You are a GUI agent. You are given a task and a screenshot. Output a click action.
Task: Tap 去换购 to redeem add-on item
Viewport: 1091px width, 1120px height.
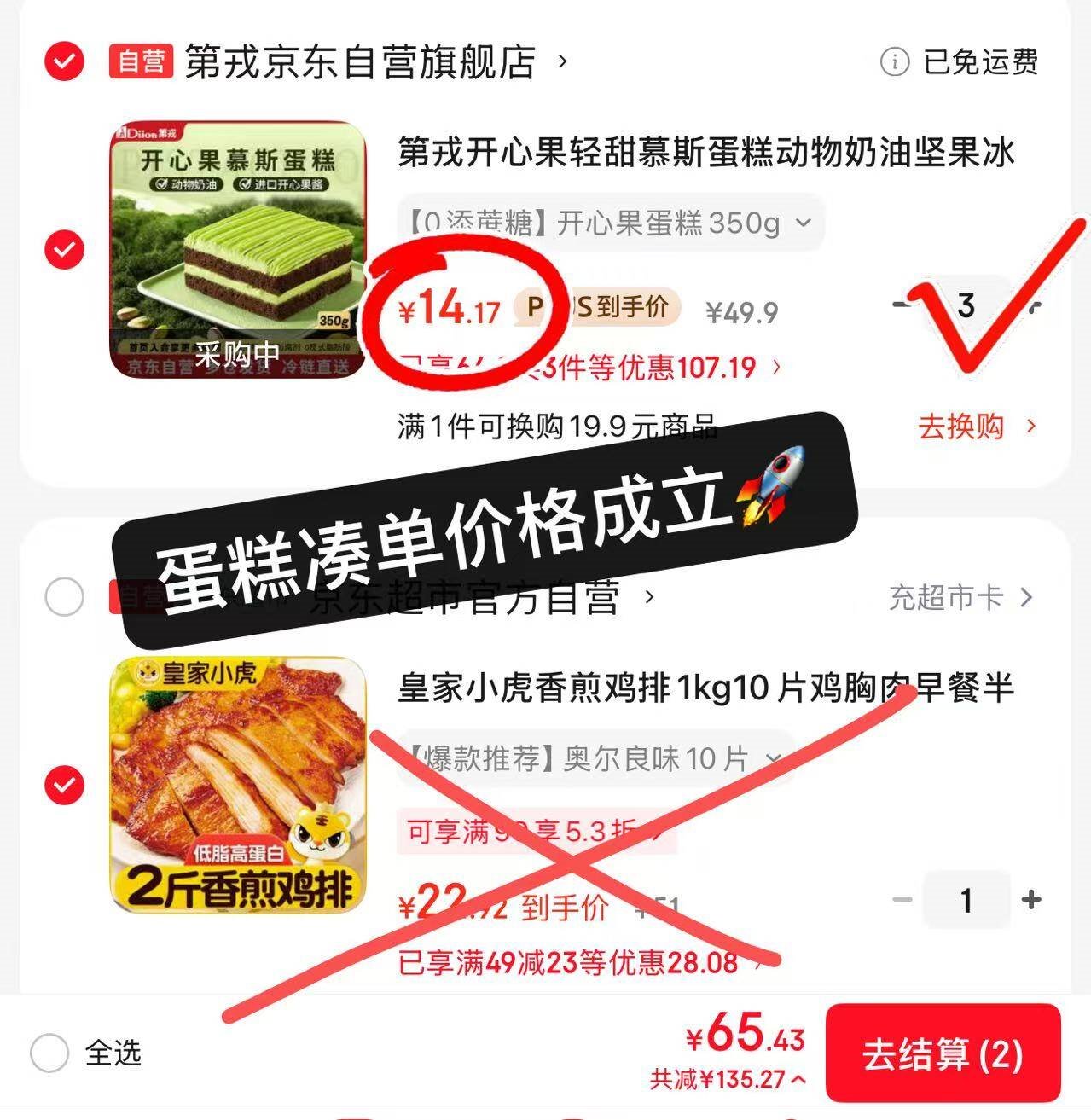click(976, 426)
